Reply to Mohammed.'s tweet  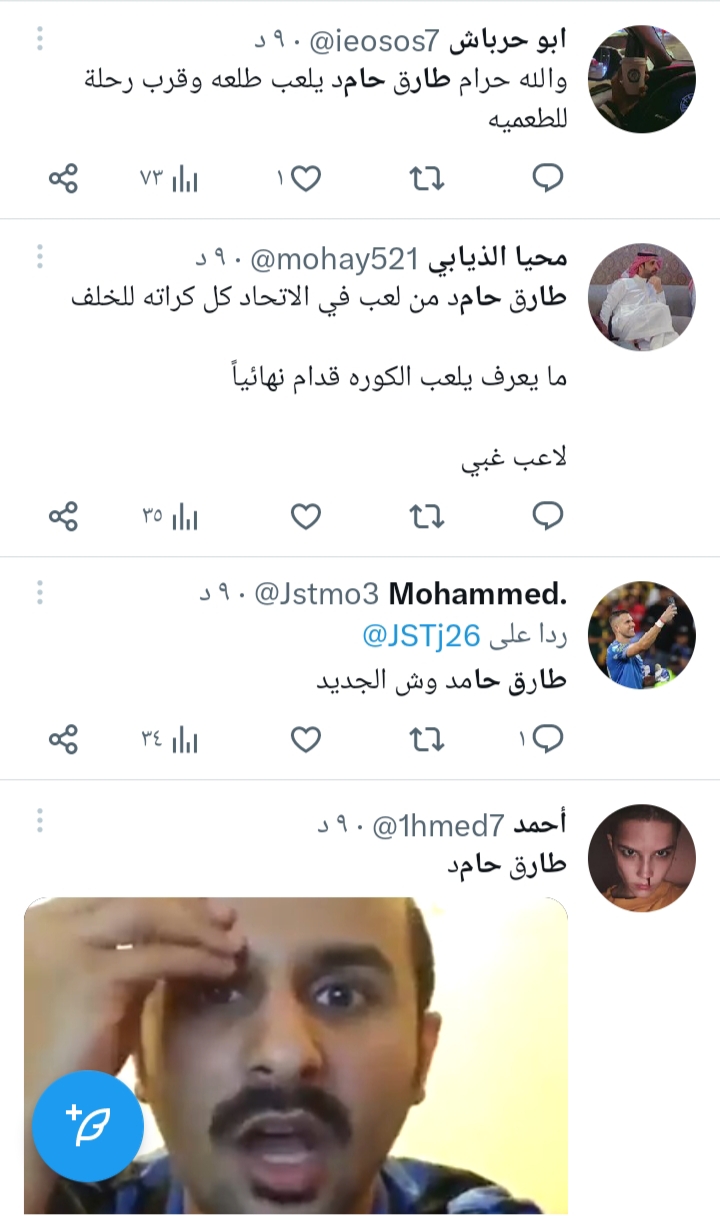[x=547, y=740]
